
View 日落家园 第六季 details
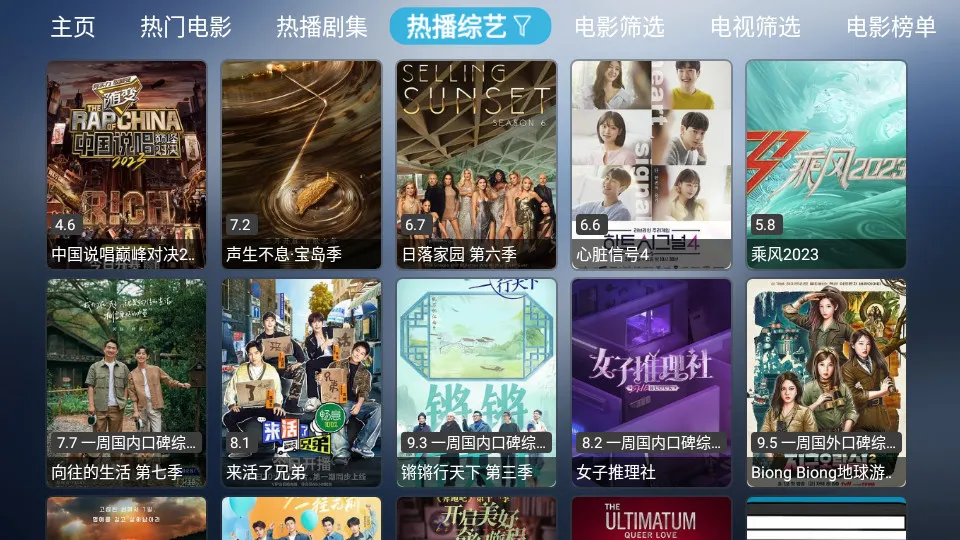[476, 165]
